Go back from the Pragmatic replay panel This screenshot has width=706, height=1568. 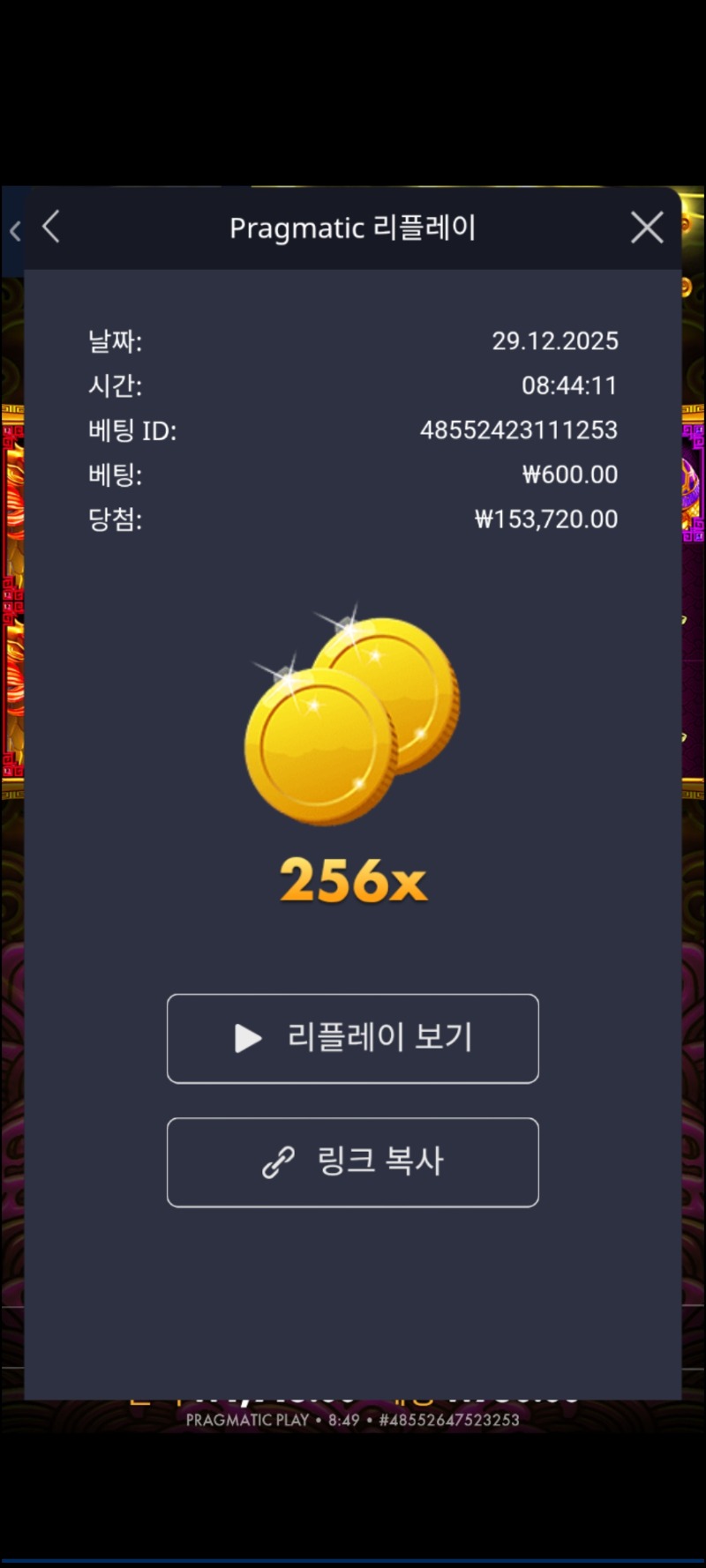(x=51, y=228)
